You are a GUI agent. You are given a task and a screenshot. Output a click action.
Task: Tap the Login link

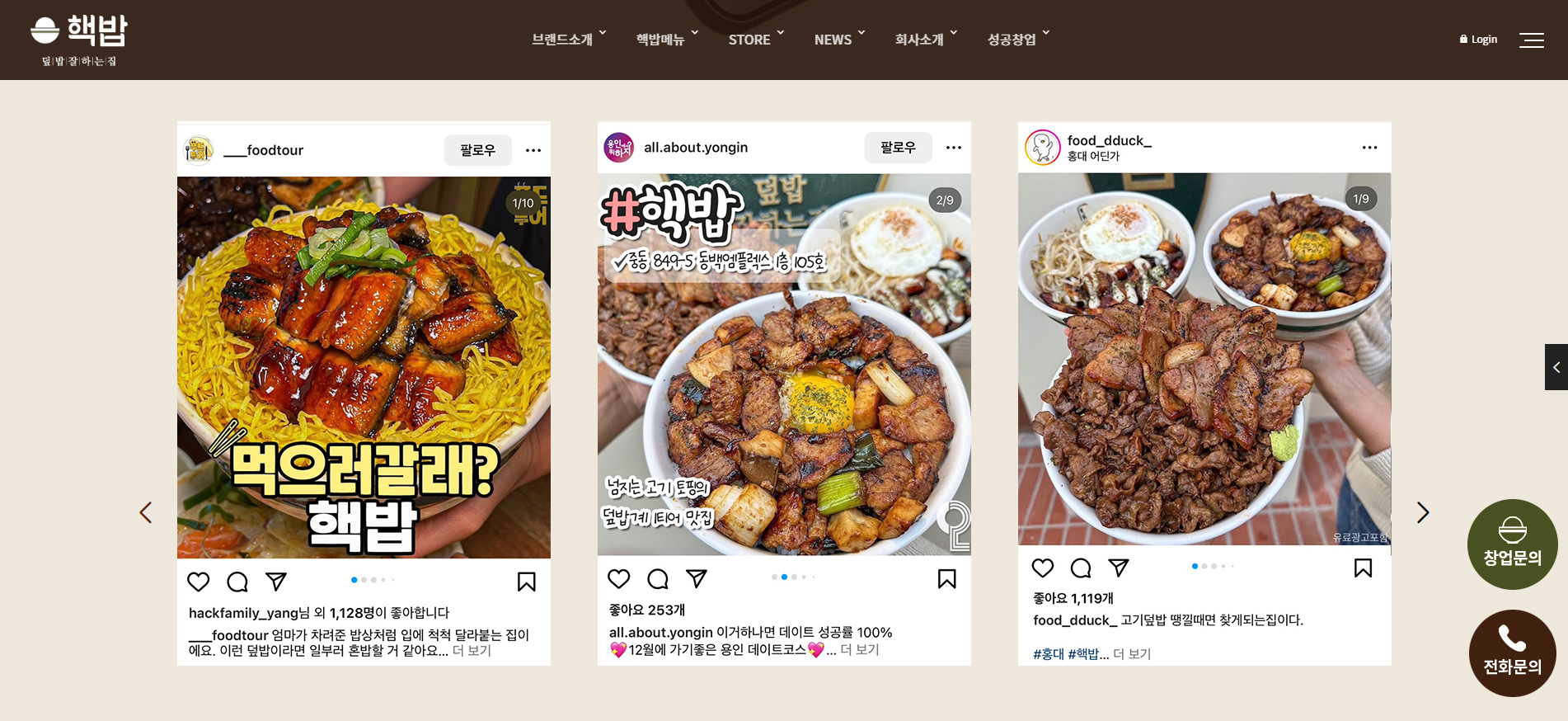[x=1479, y=39]
